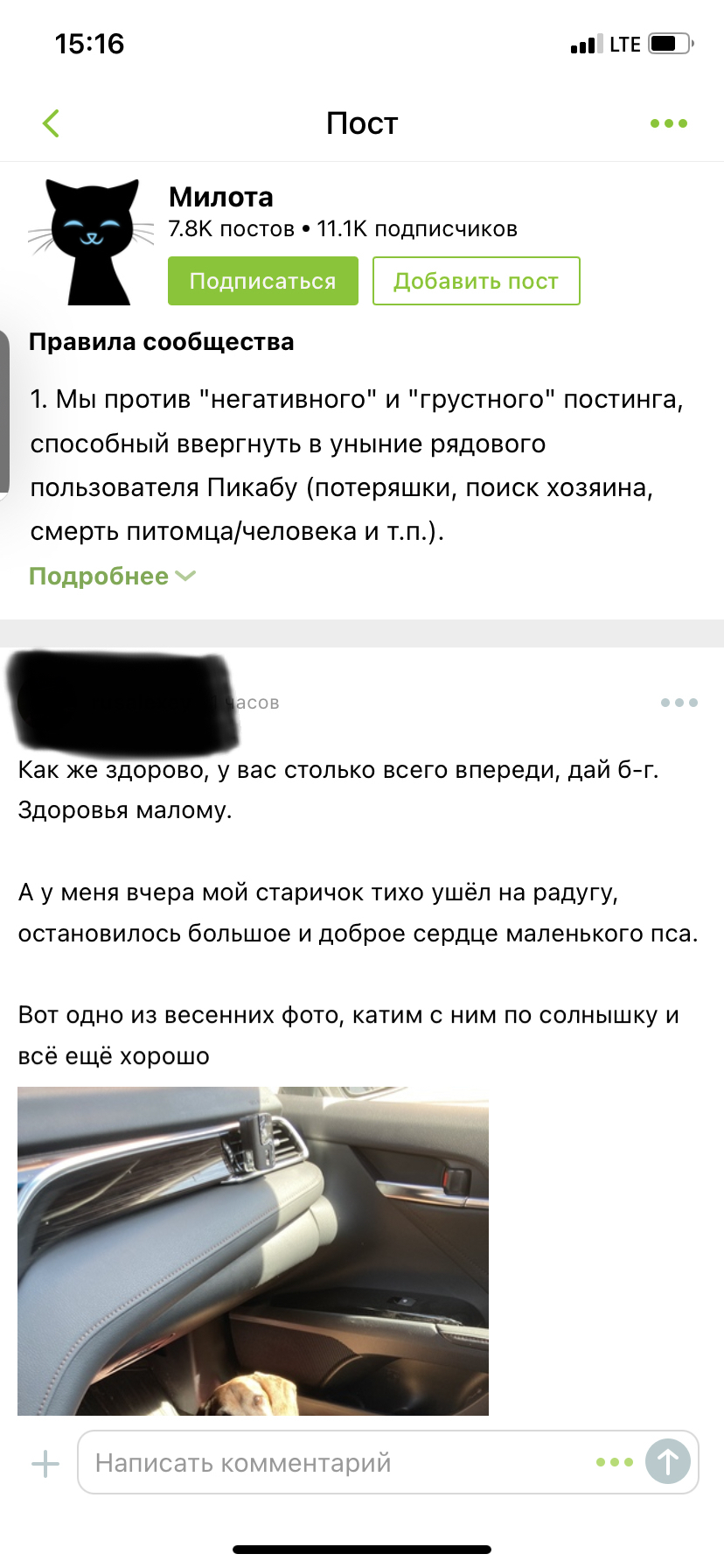Go back using the green arrow
Image resolution: width=724 pixels, height=1568 pixels.
point(51,123)
